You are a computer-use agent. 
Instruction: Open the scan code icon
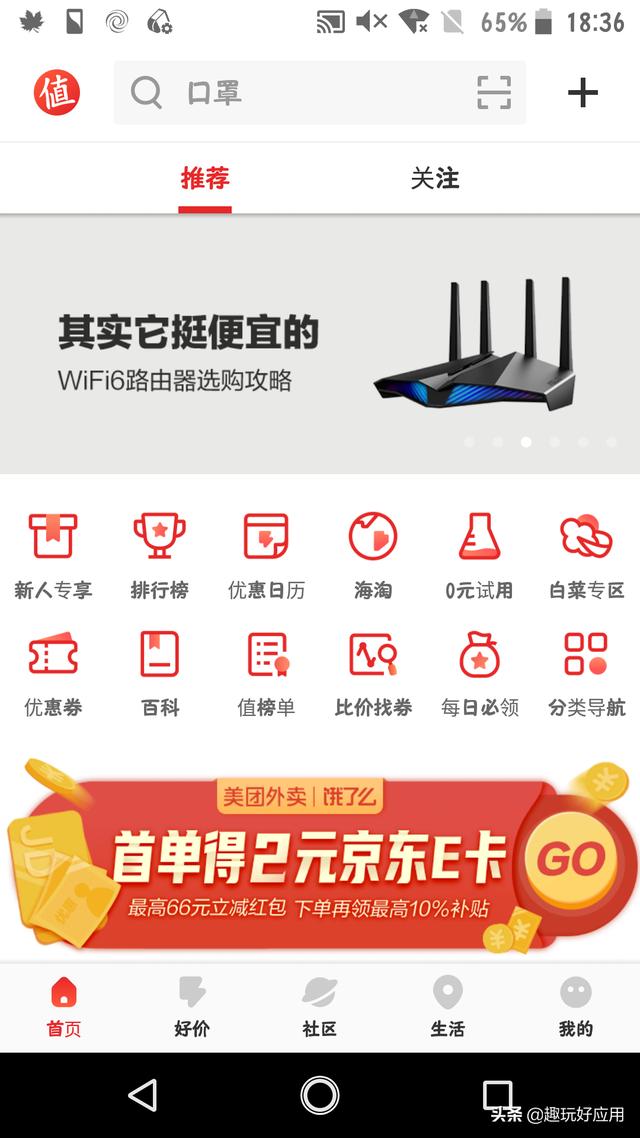tap(494, 93)
